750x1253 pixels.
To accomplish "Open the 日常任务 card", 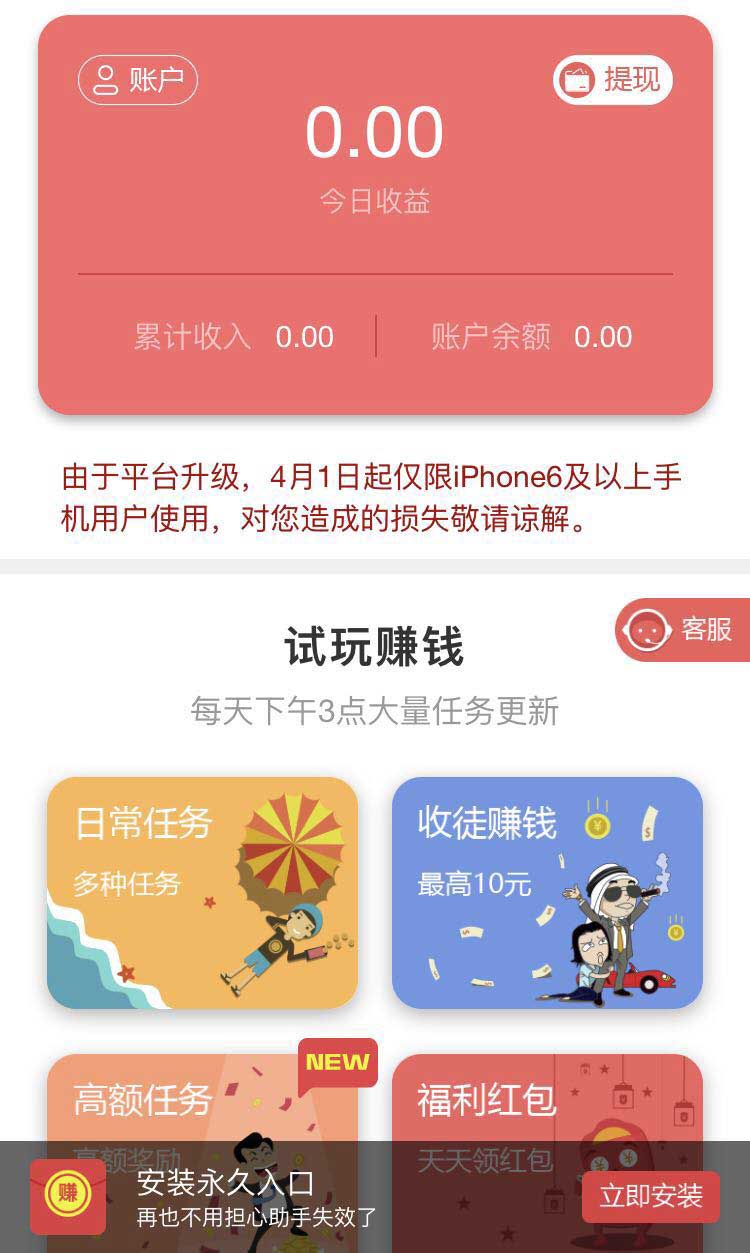I will tap(202, 893).
